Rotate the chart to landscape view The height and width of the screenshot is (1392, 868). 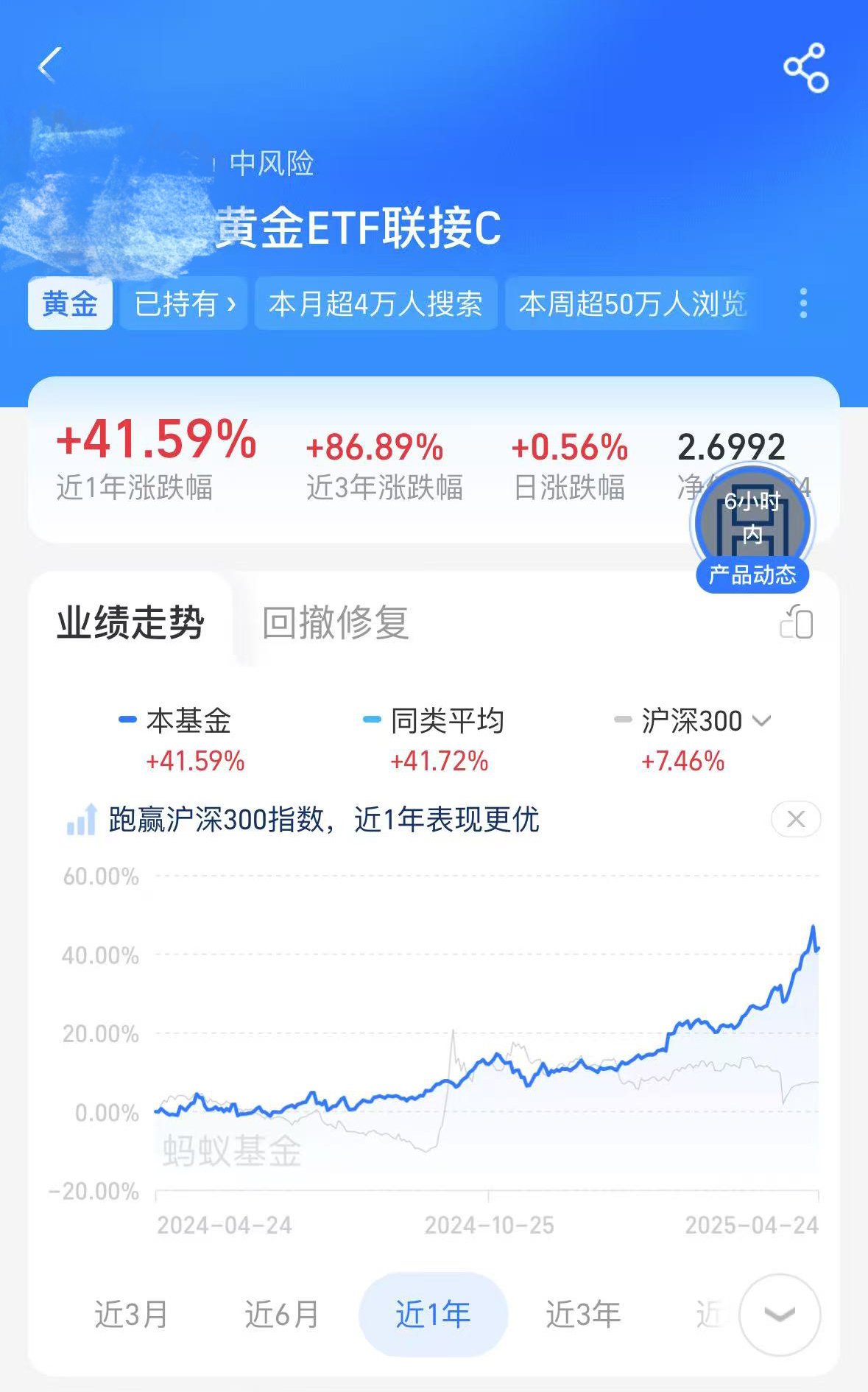797,622
